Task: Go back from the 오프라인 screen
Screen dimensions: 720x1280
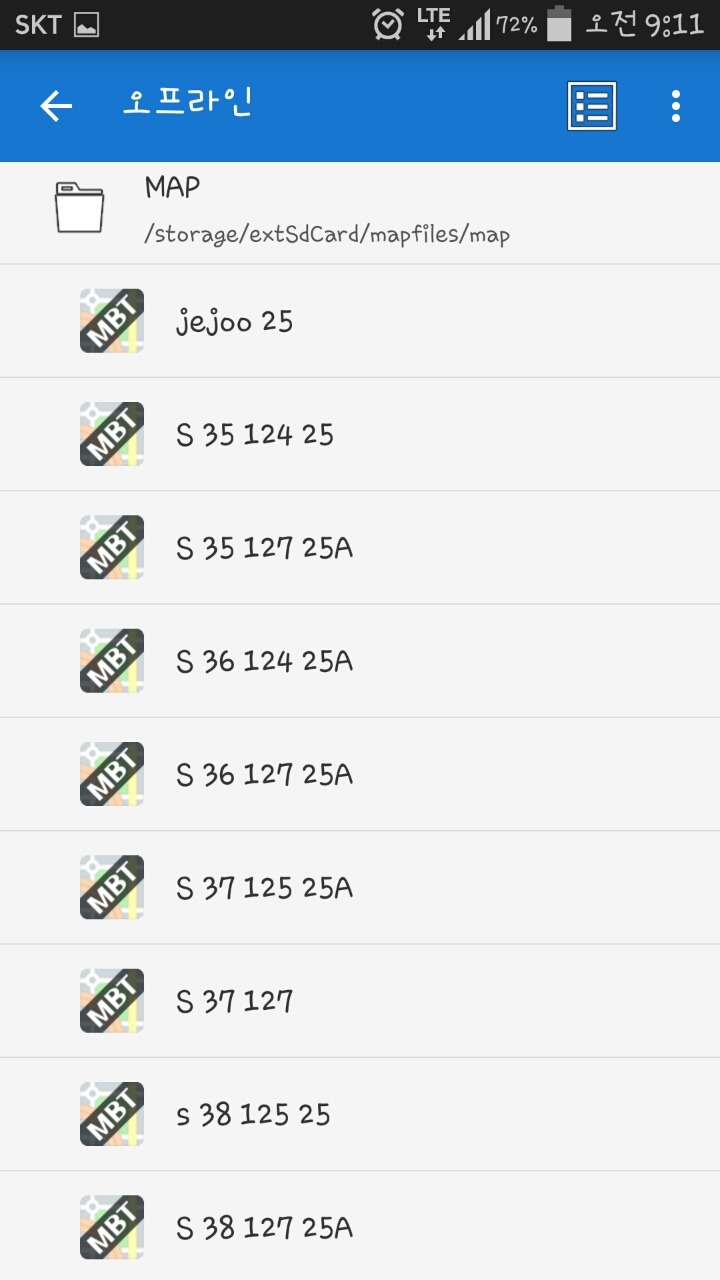Action: (x=56, y=106)
